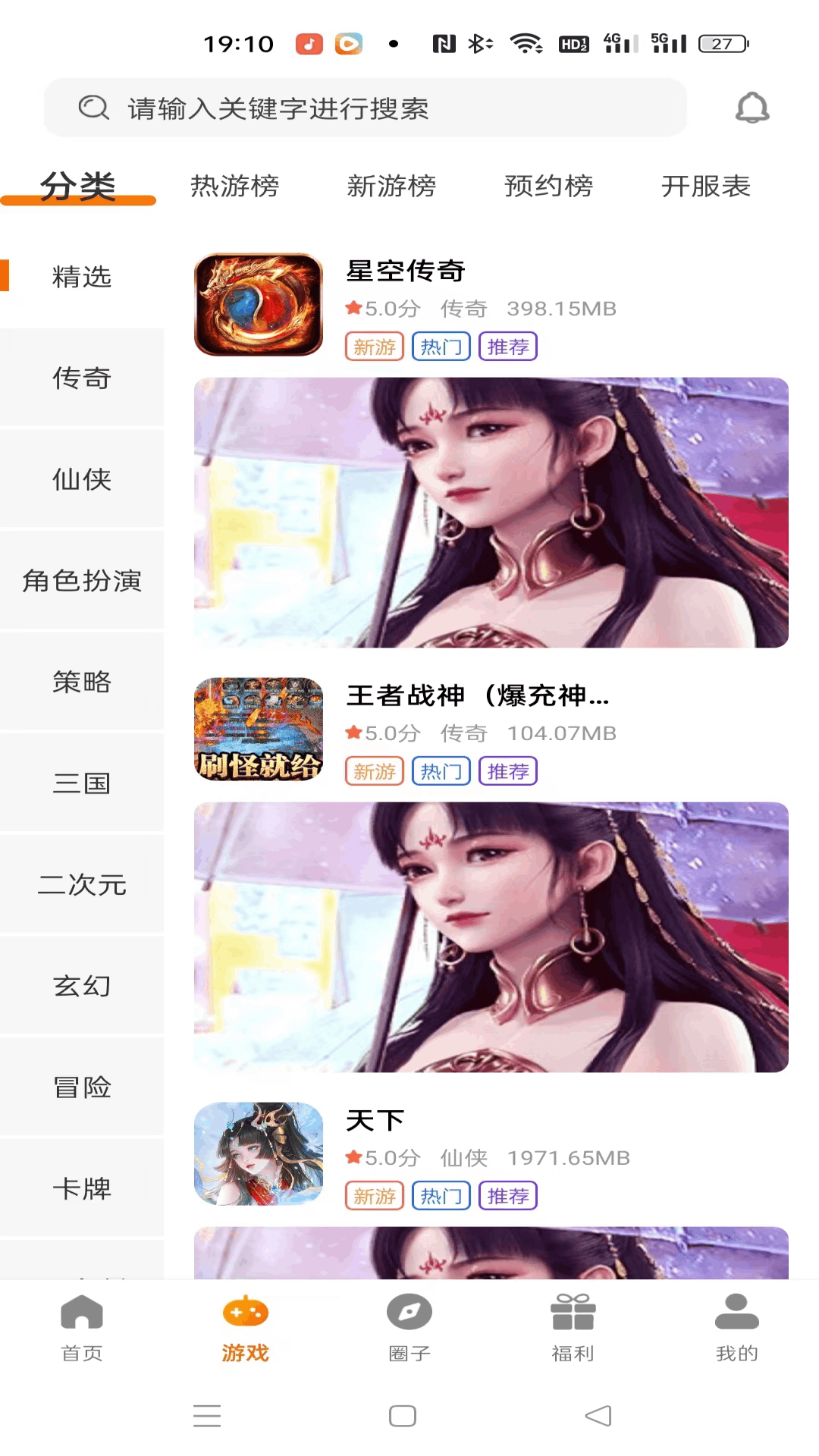Tap the keyword search box
819x1456 pixels.
click(364, 108)
